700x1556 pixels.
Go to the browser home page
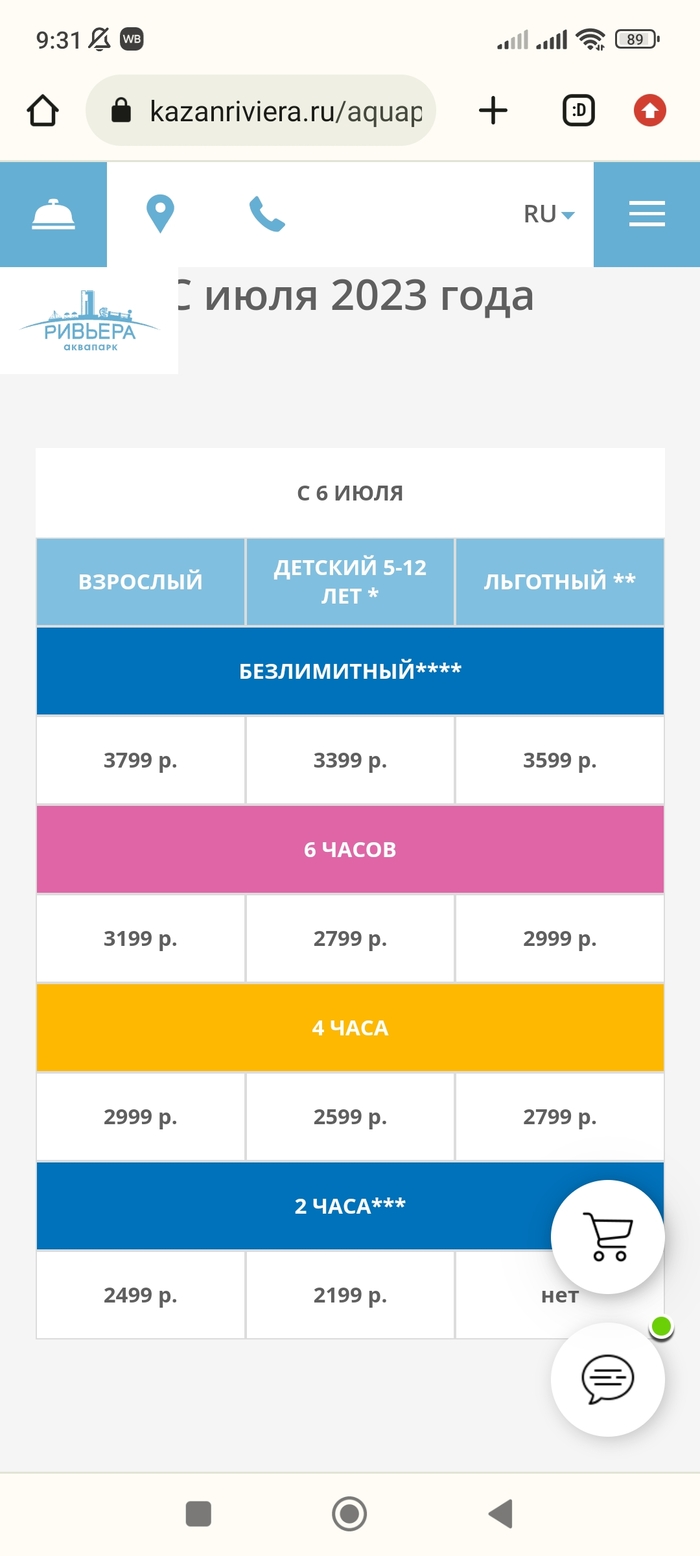coord(43,110)
